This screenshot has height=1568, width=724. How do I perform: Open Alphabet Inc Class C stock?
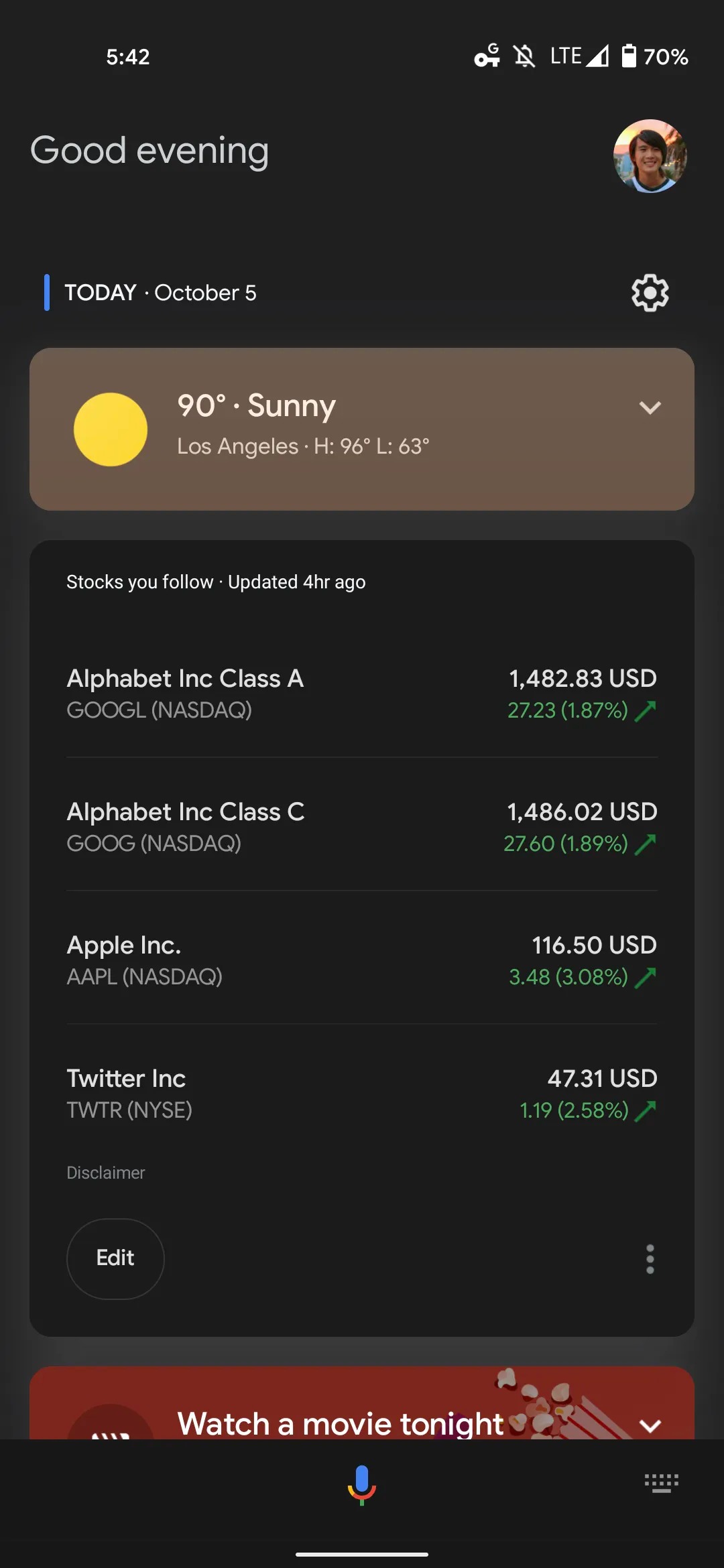point(362,826)
